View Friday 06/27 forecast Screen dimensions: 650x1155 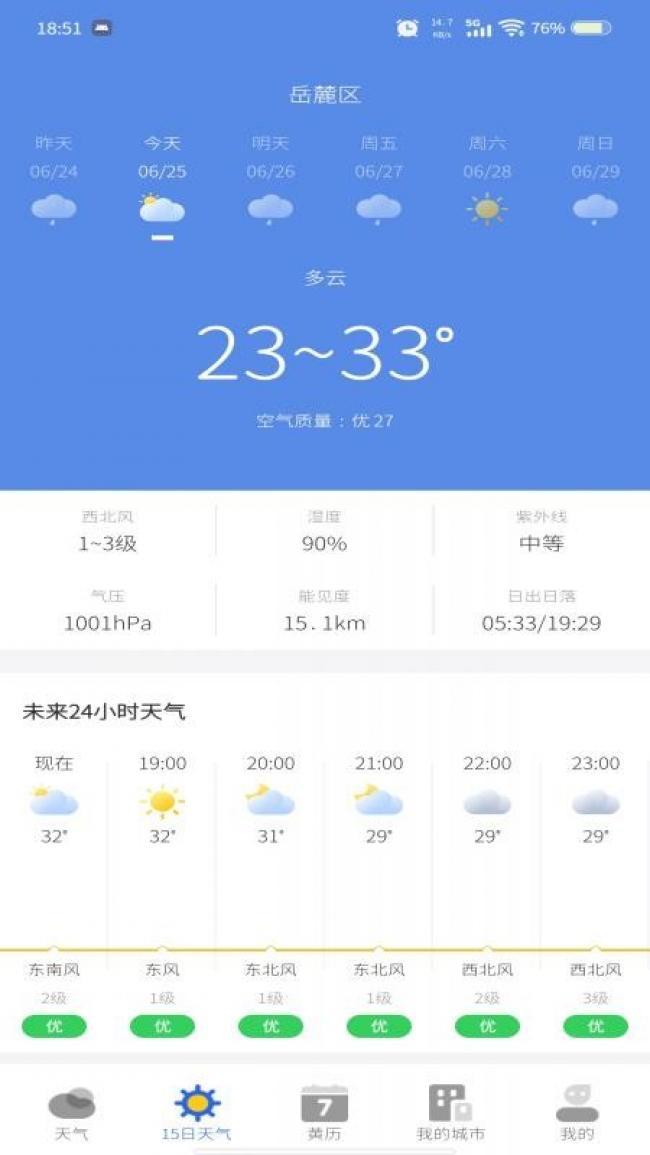[379, 179]
